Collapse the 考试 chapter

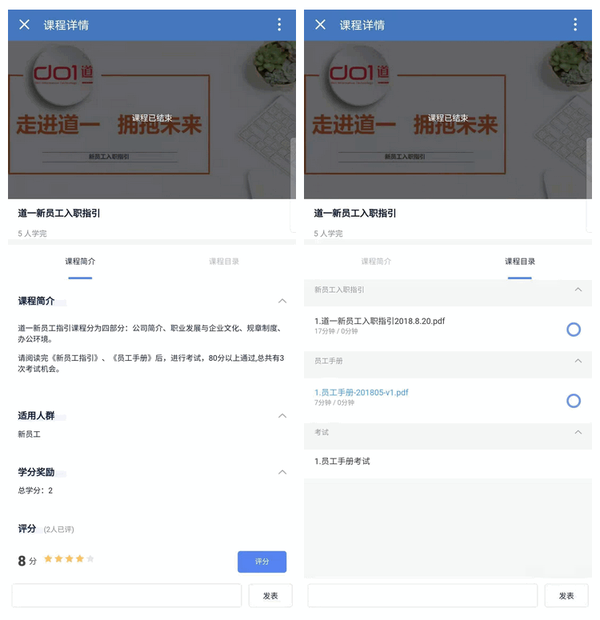[x=578, y=432]
